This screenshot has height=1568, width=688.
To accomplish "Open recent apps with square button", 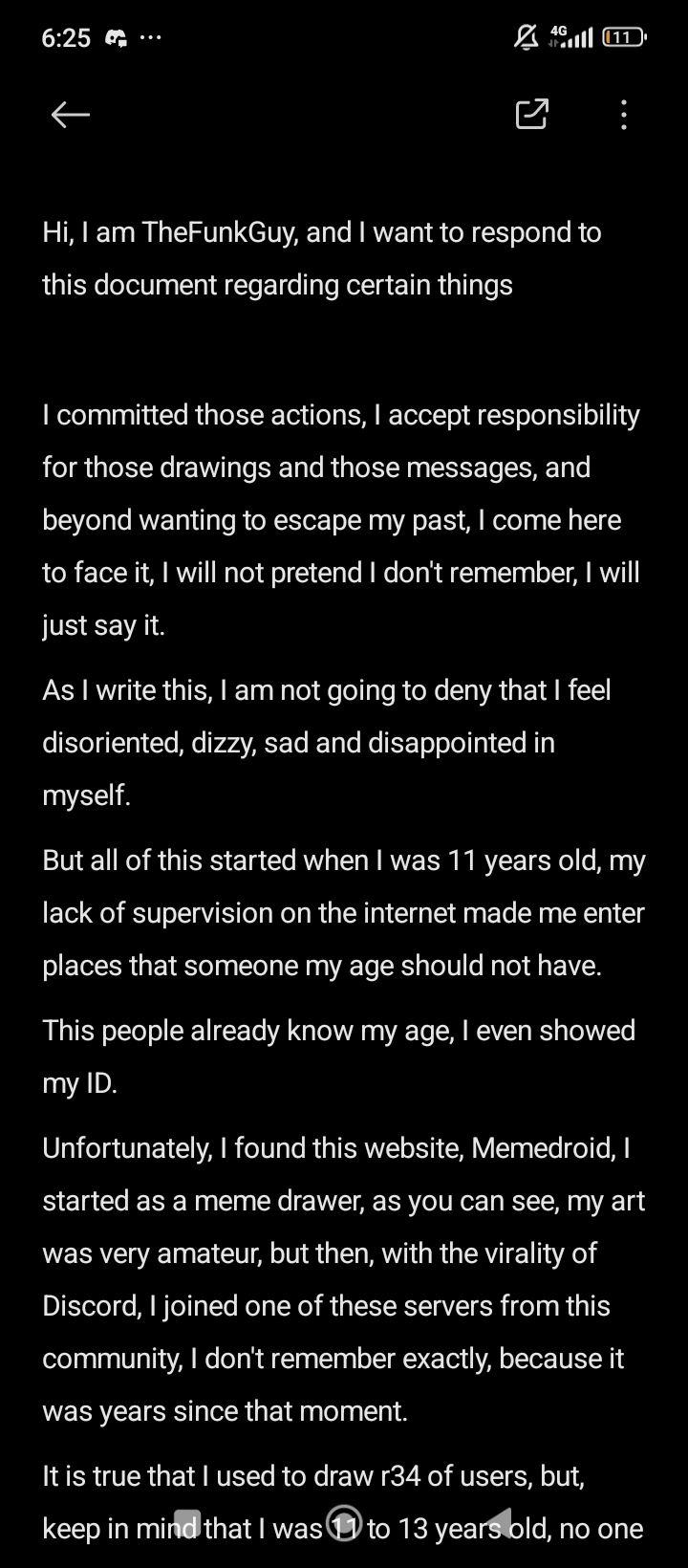I will click(187, 1521).
